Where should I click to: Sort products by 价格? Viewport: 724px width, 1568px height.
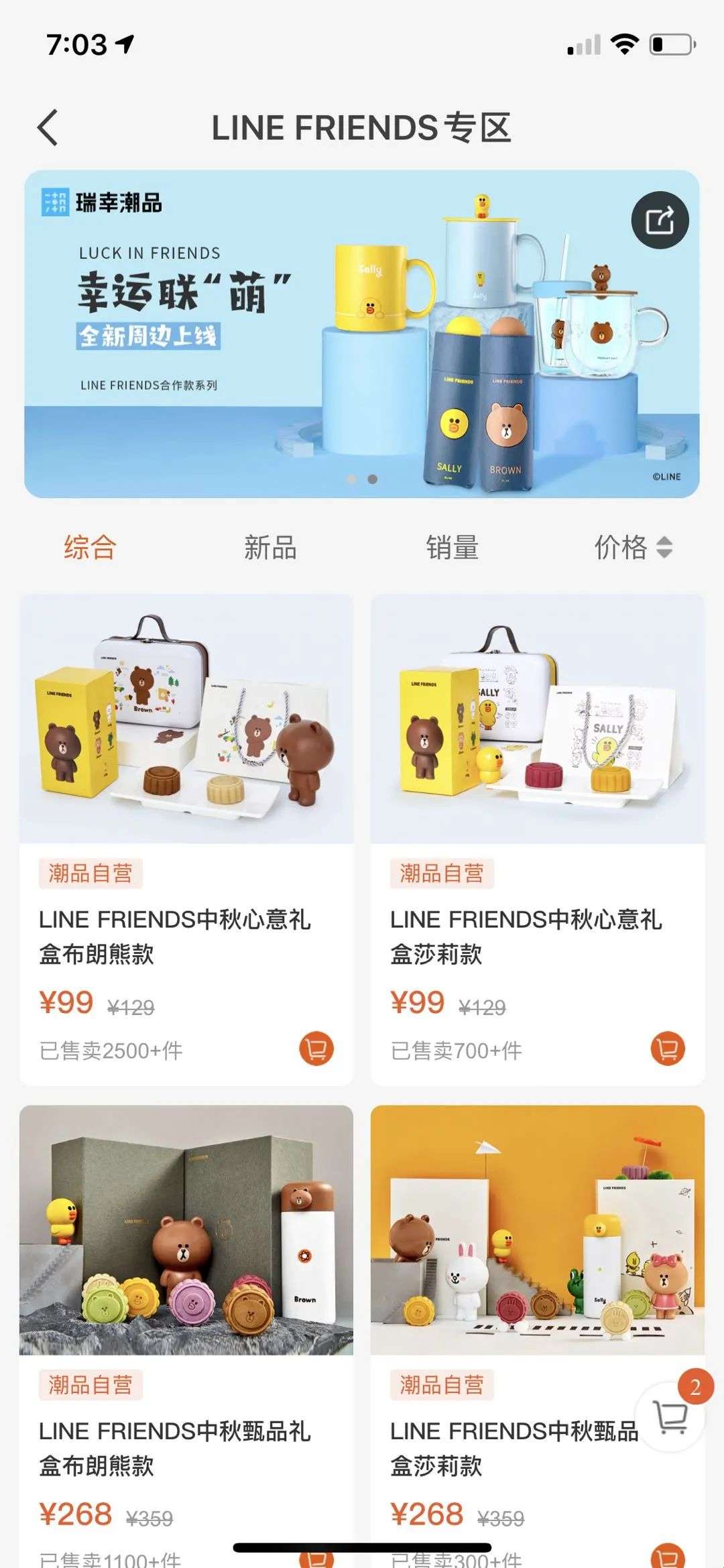pyautogui.click(x=632, y=547)
